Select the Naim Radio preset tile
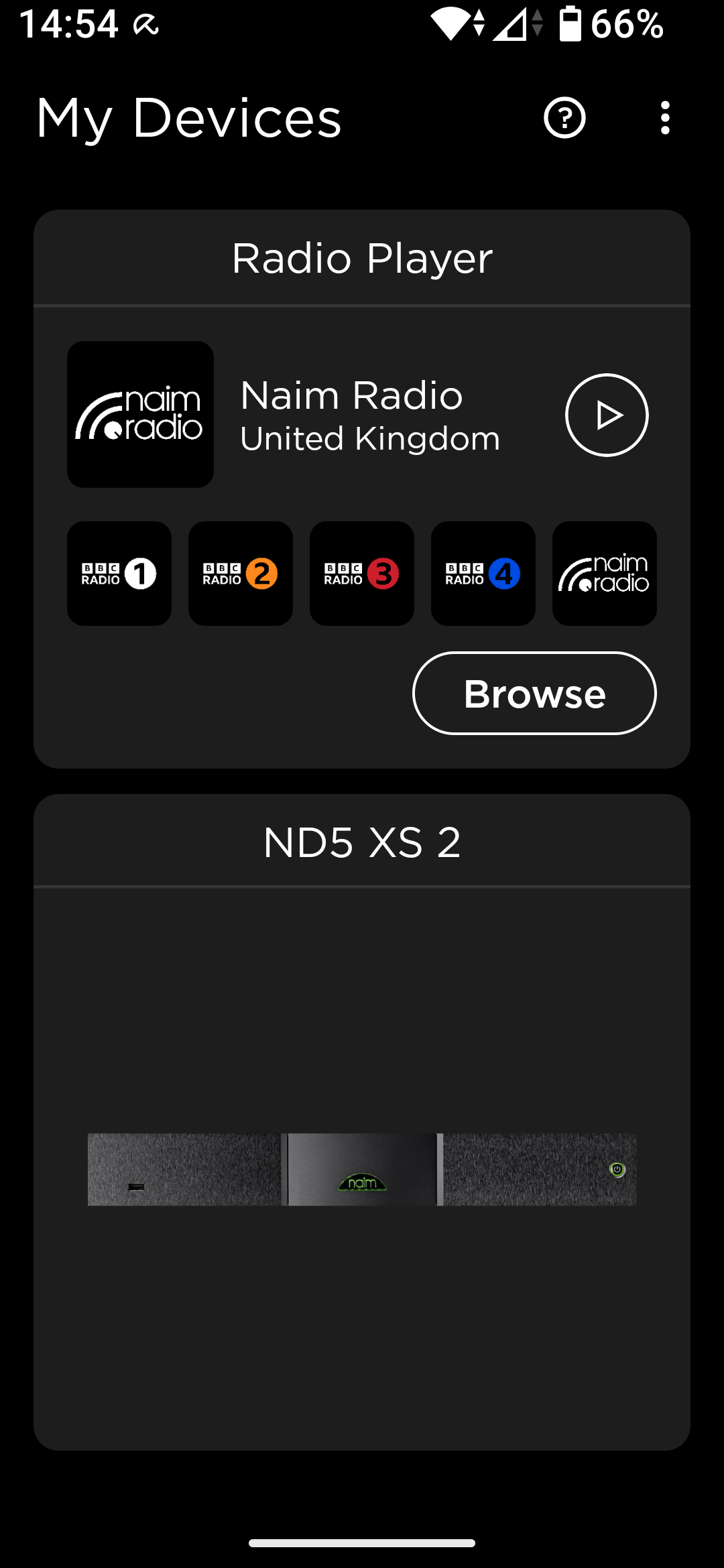The image size is (724, 1568). [604, 574]
